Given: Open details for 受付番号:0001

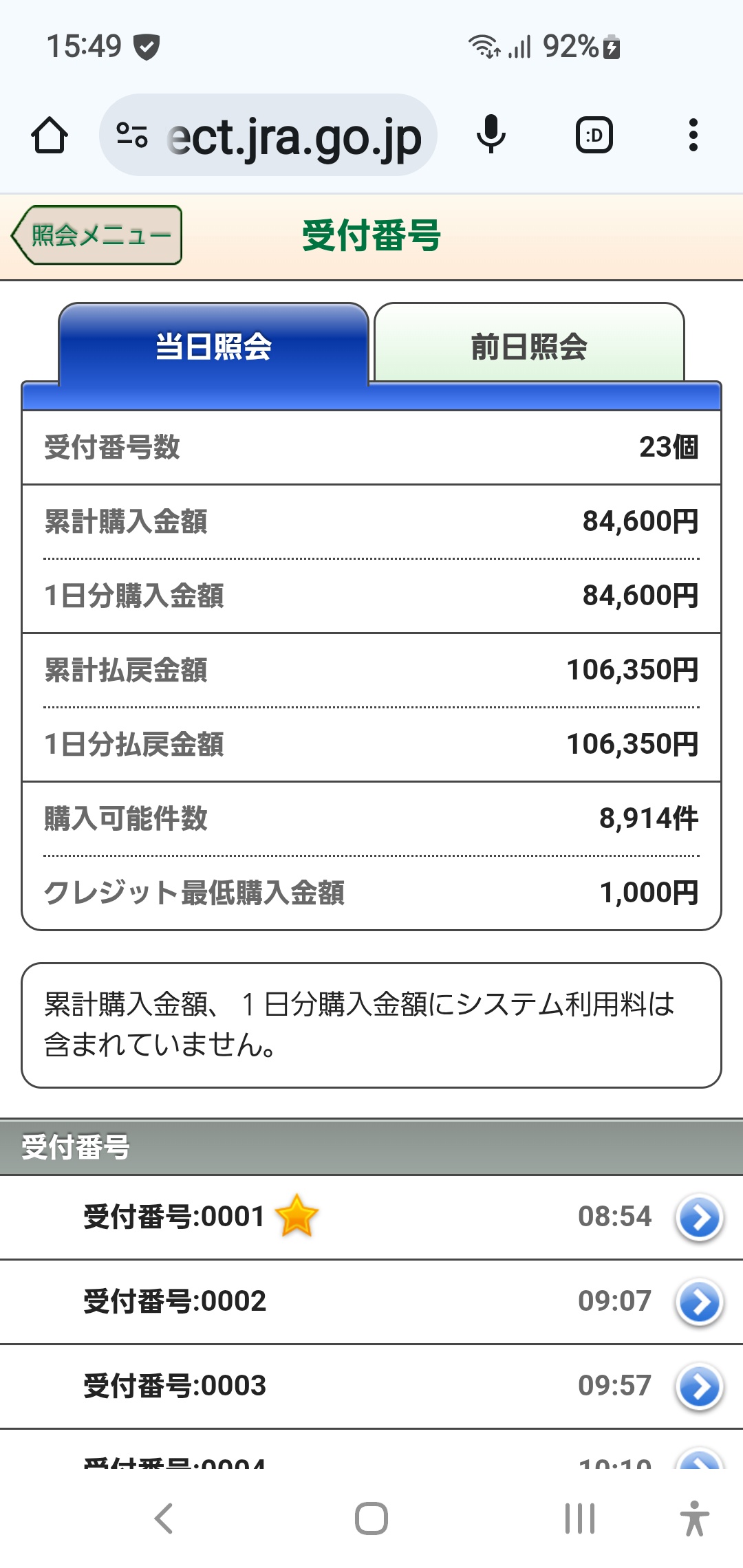Looking at the screenshot, I should pos(699,1217).
